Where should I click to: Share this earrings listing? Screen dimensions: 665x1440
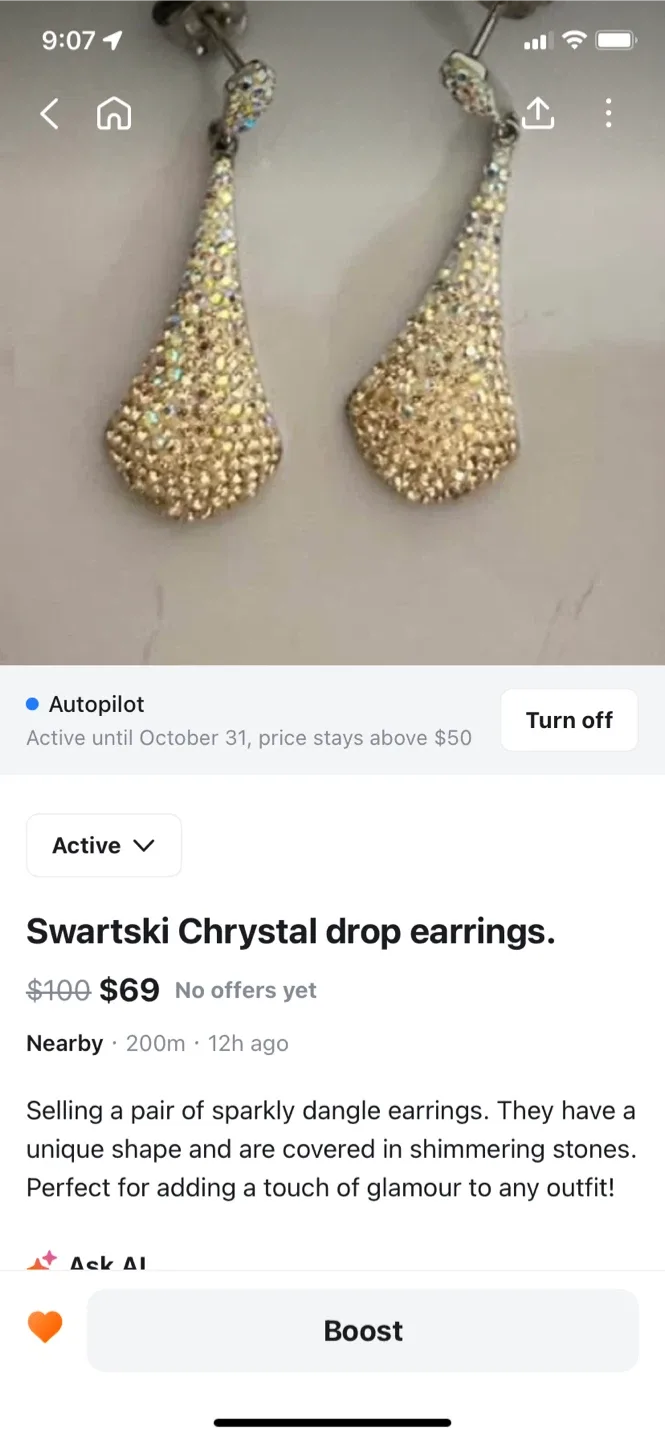(x=538, y=113)
